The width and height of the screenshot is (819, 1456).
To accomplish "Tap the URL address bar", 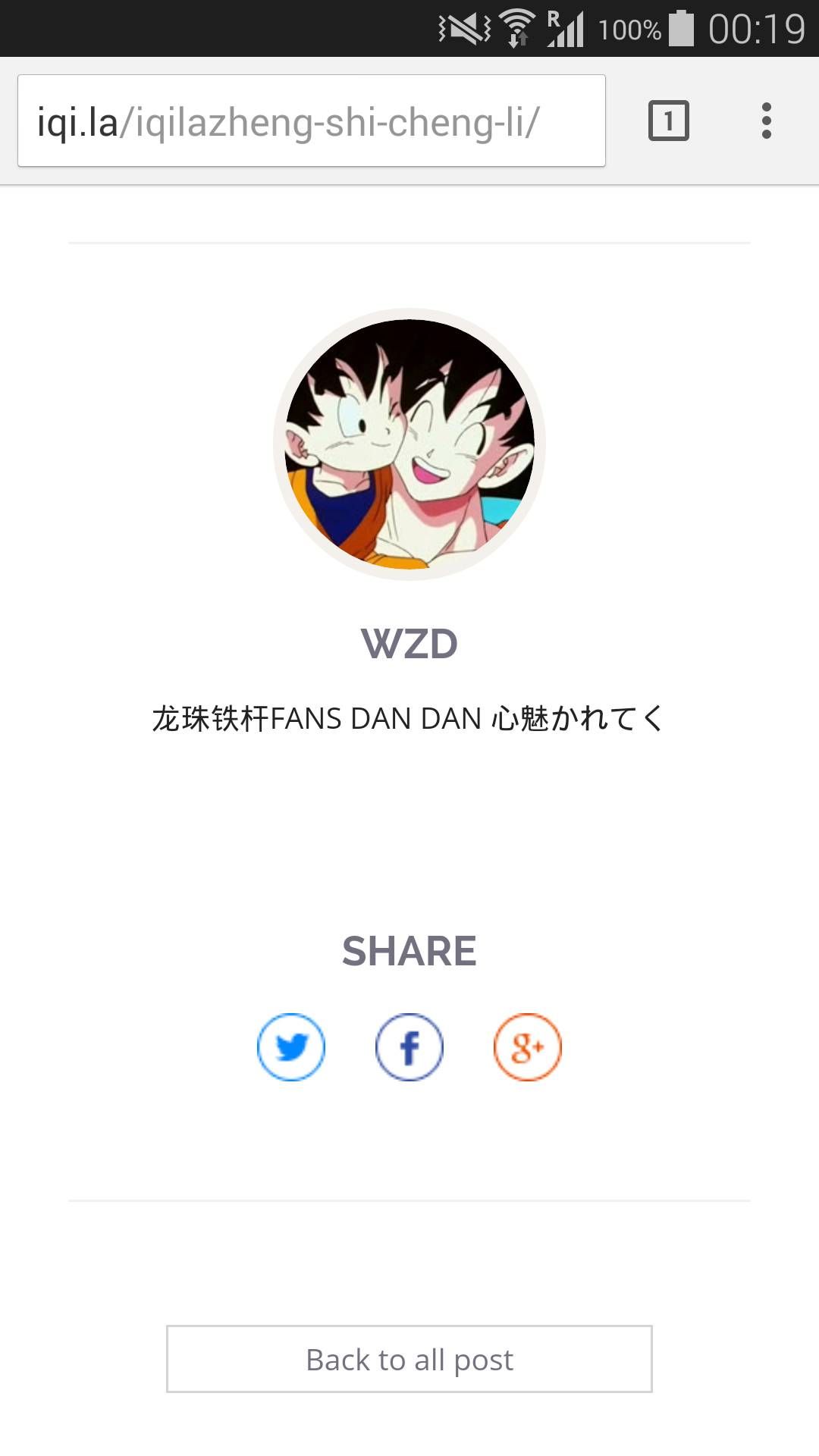I will [311, 121].
